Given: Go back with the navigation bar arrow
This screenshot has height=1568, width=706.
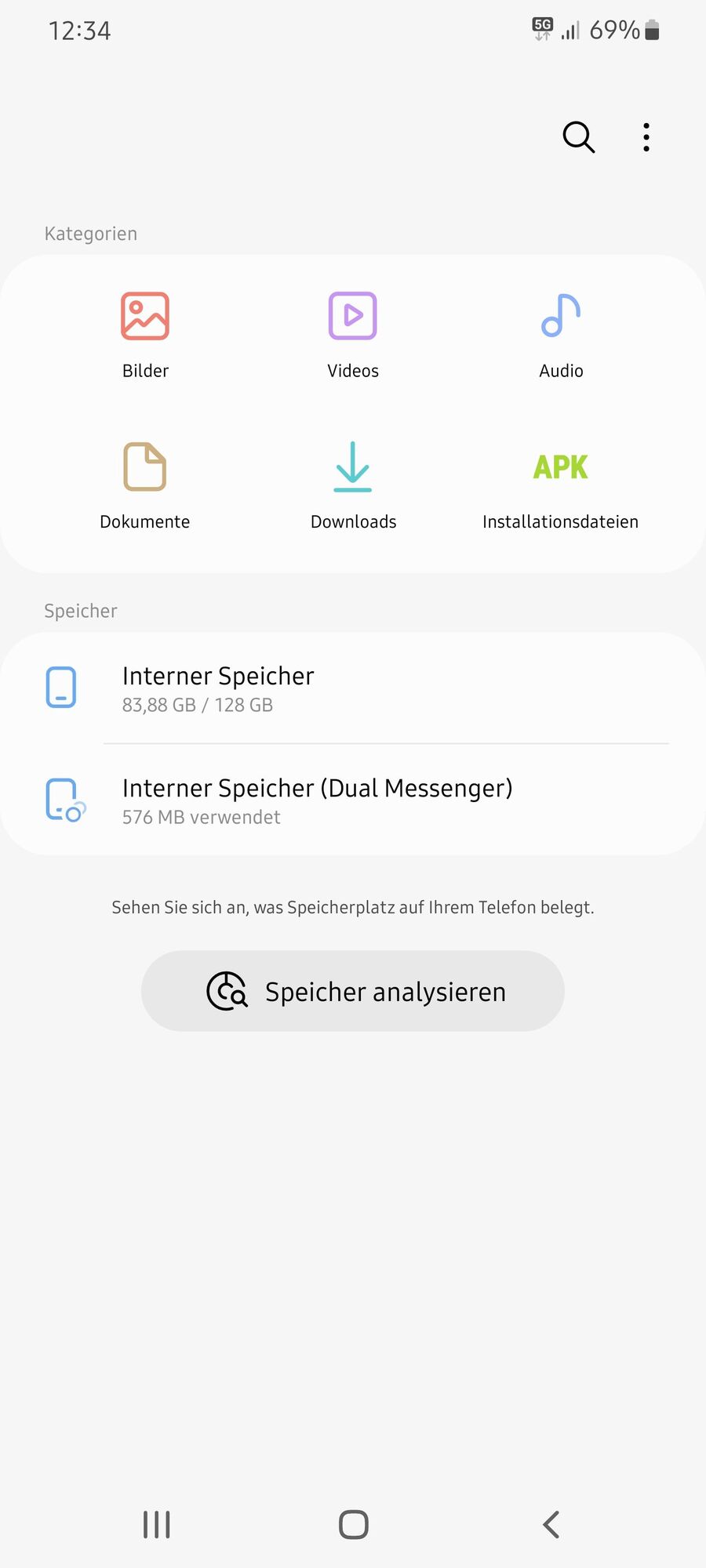Looking at the screenshot, I should [x=551, y=1525].
